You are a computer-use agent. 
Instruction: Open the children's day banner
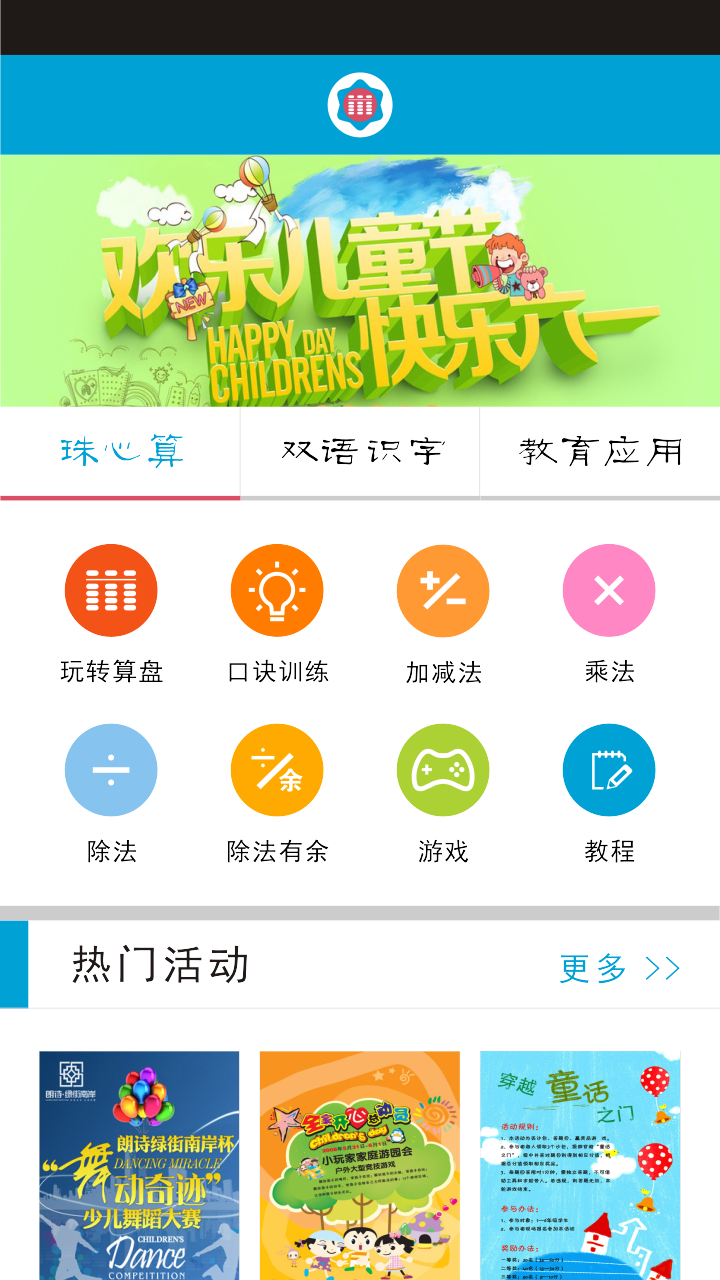[x=360, y=281]
